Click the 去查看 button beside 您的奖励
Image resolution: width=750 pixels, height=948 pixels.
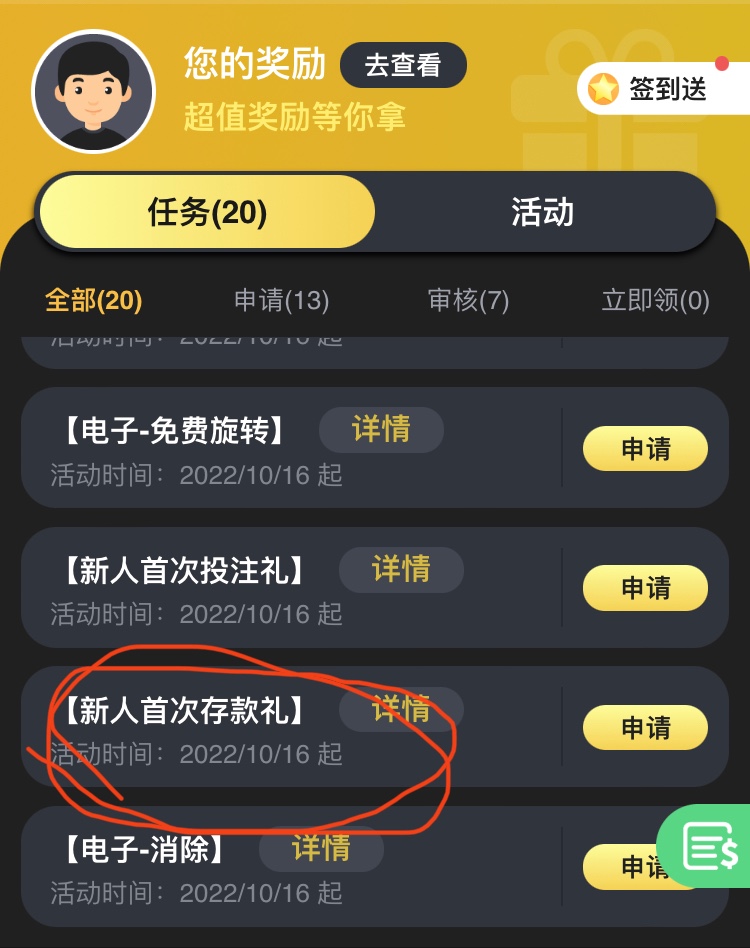click(x=403, y=64)
